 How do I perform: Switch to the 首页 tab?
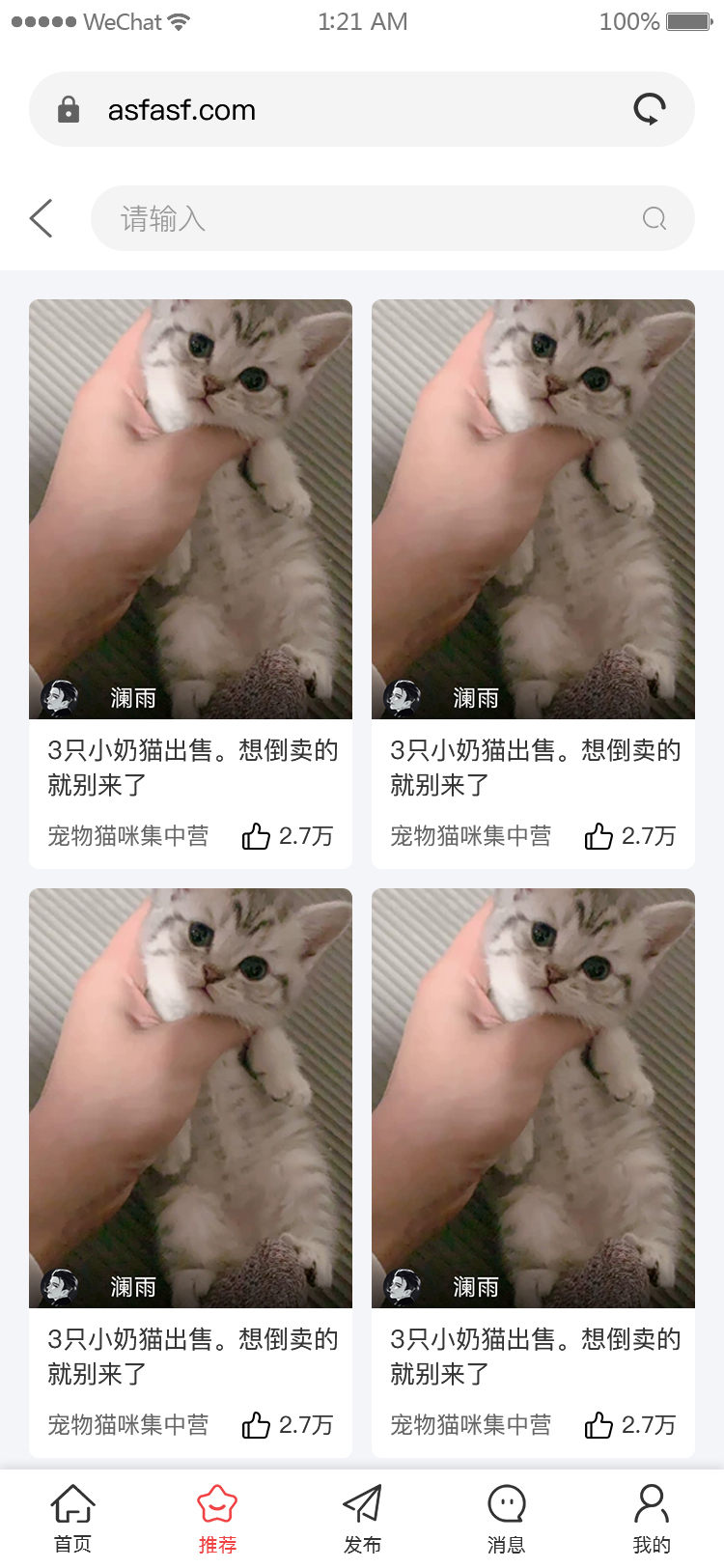click(x=72, y=1518)
